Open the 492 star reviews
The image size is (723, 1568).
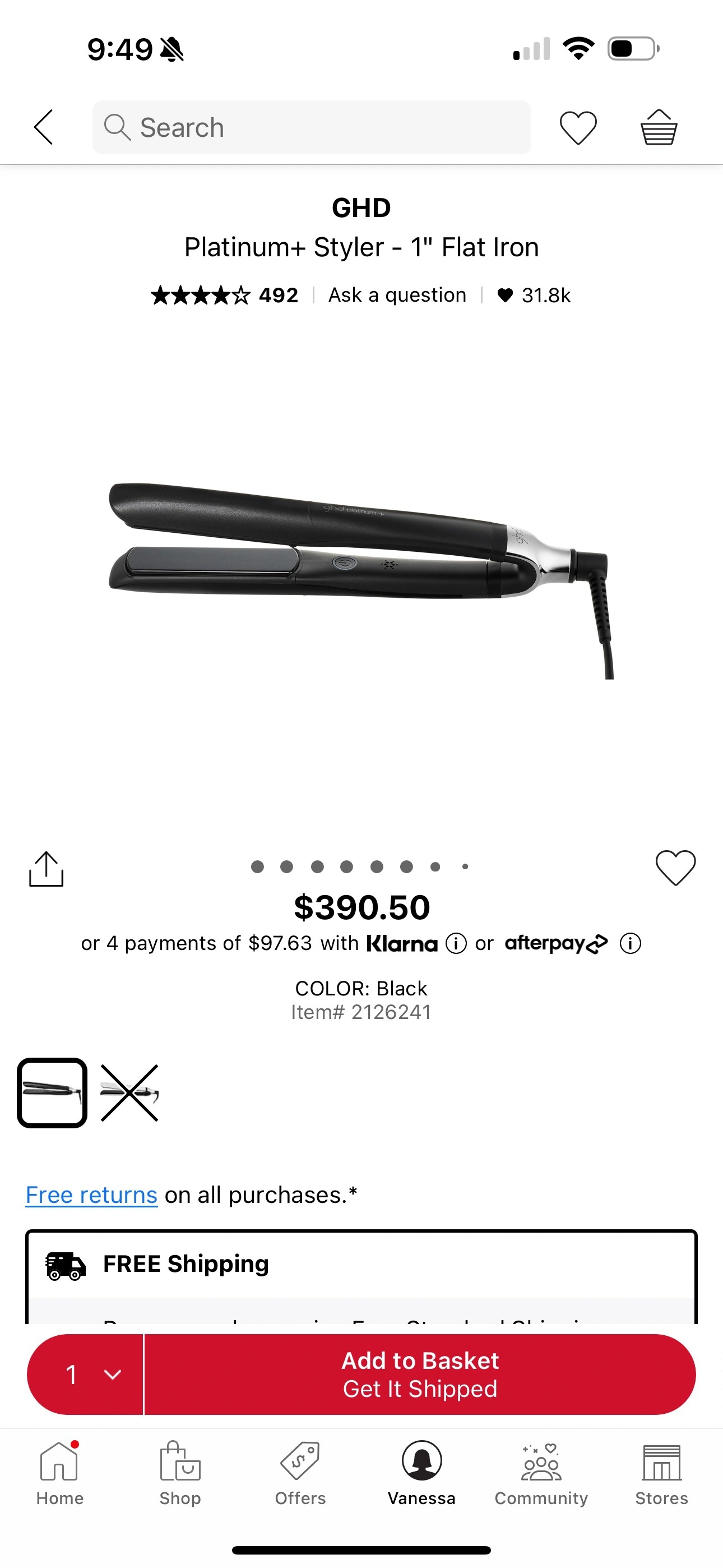[225, 295]
